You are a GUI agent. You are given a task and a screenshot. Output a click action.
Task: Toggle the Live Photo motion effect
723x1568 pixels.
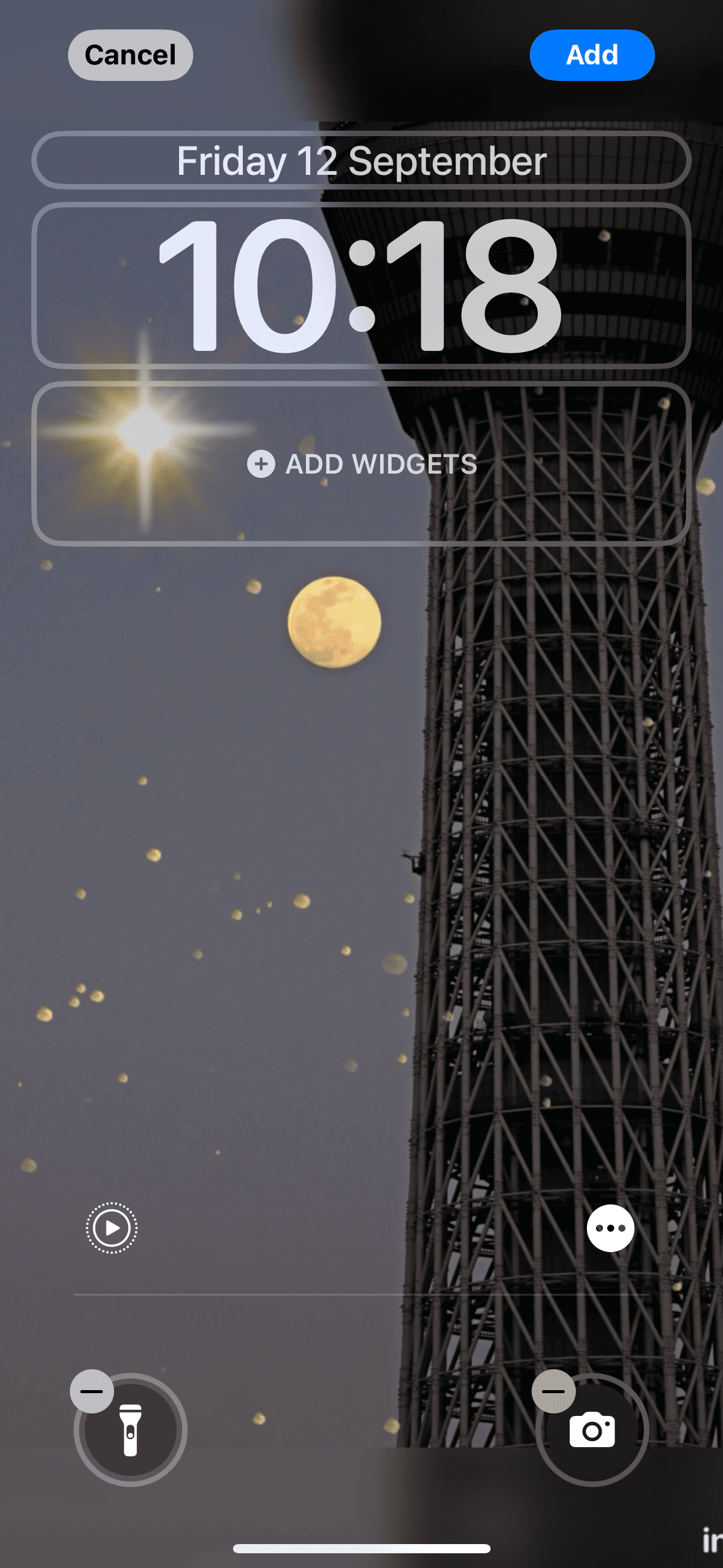click(x=112, y=1228)
